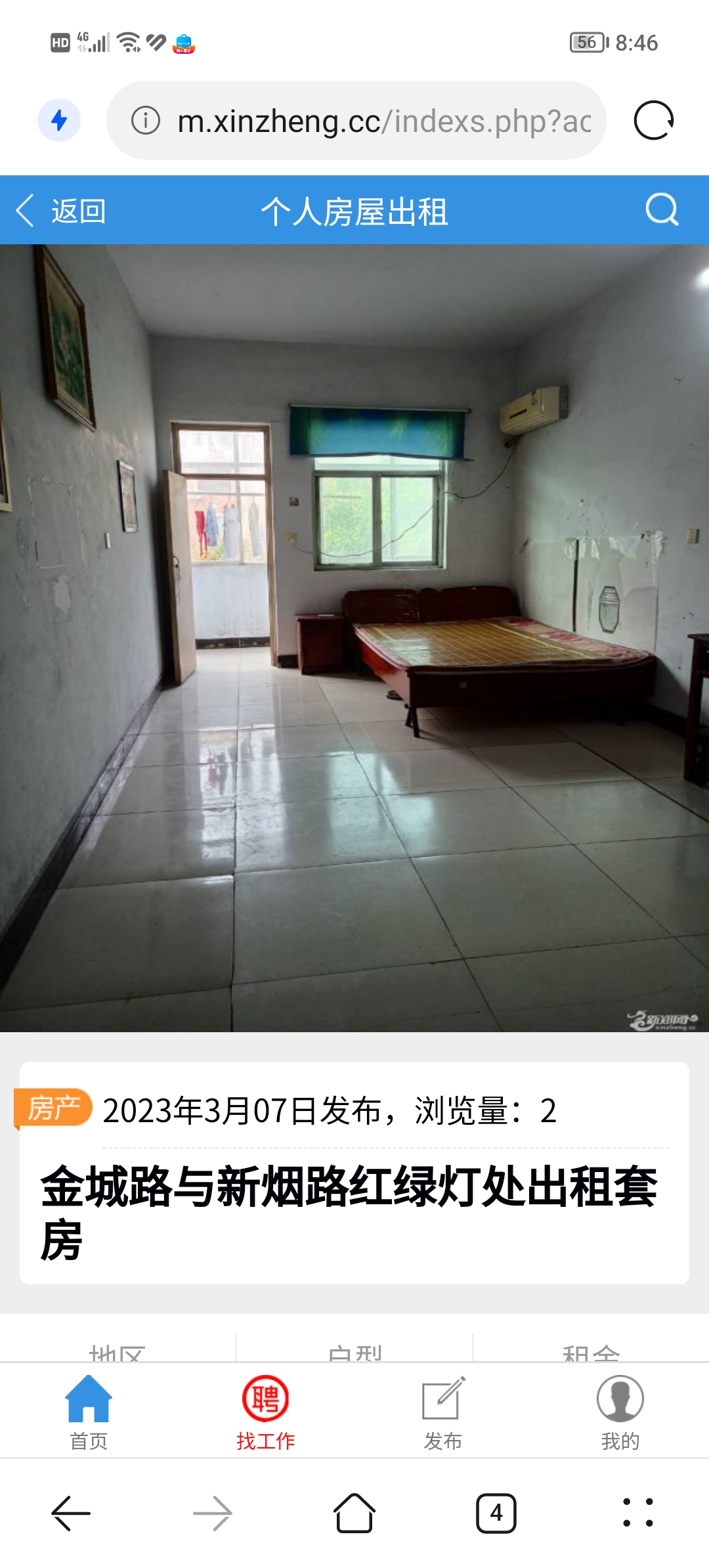Tap the lightning bolt icon beside the URL
The height and width of the screenshot is (1568, 709).
(x=59, y=121)
